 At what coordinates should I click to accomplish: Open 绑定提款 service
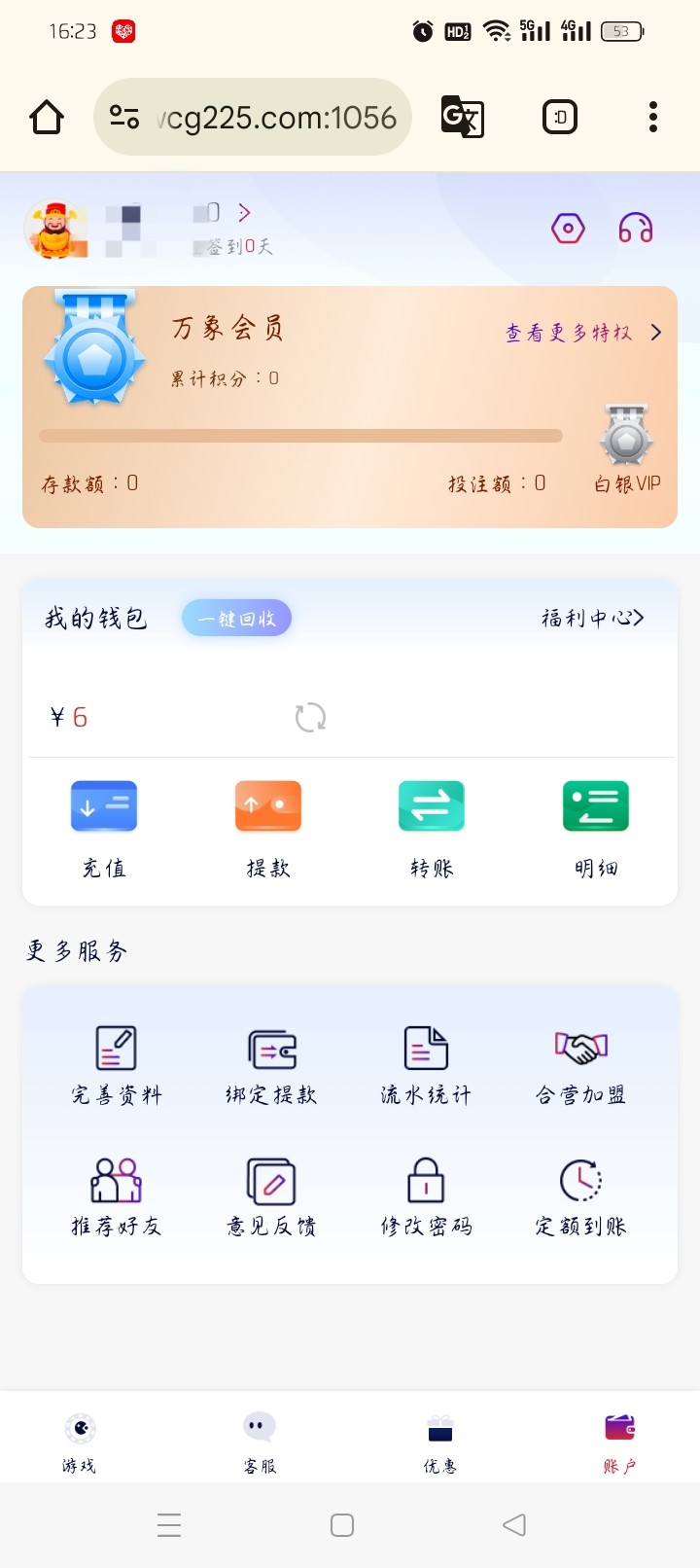click(271, 1065)
